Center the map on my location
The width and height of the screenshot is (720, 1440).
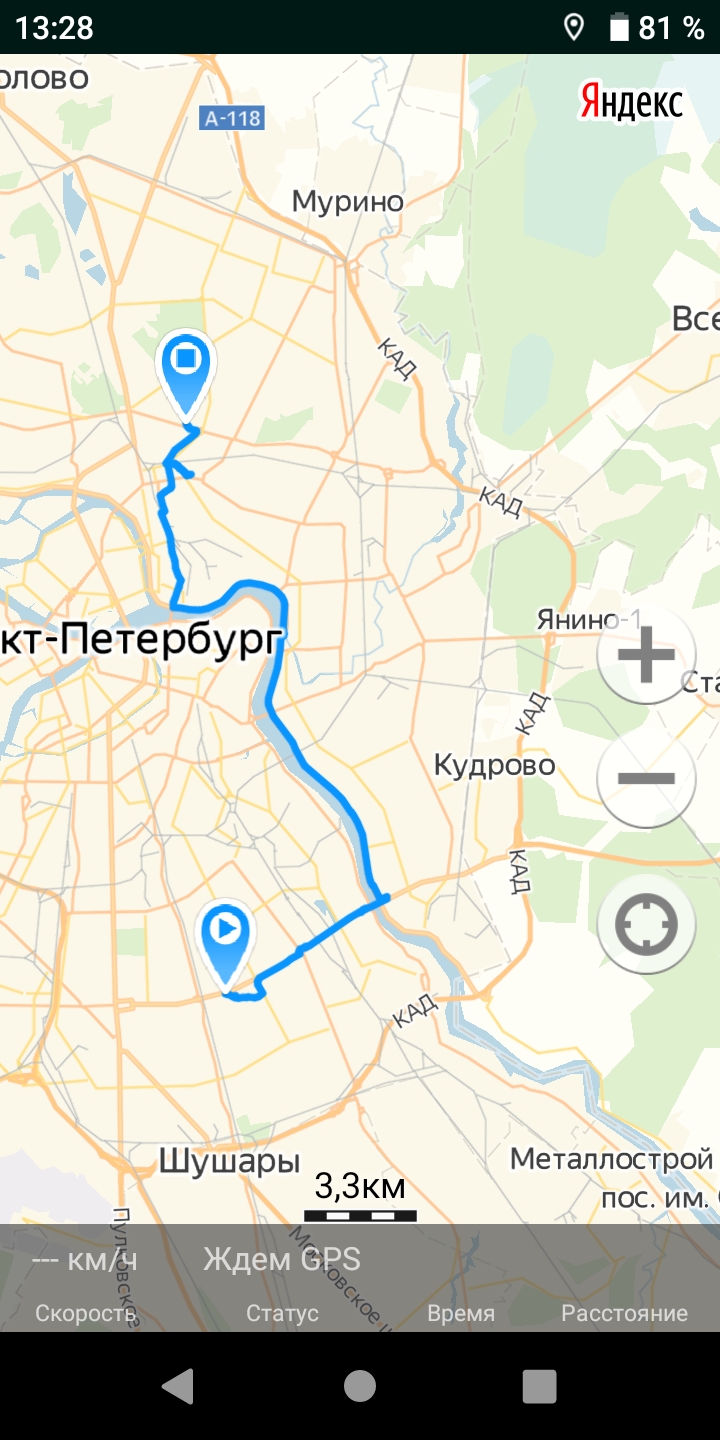[646, 925]
